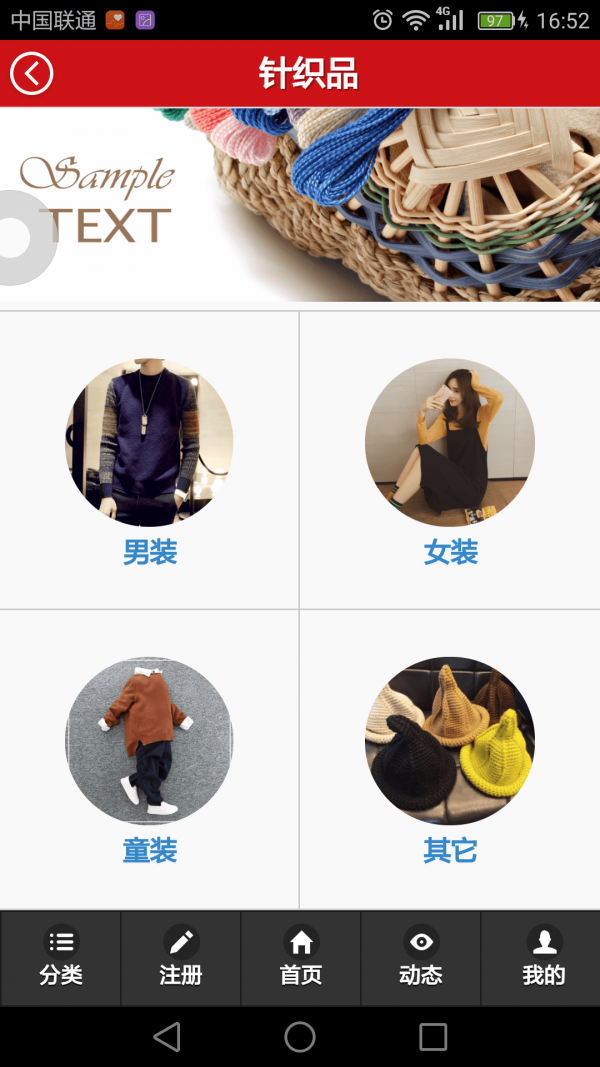Switch to the 分类 tab
This screenshot has width=600, height=1067.
point(61,957)
